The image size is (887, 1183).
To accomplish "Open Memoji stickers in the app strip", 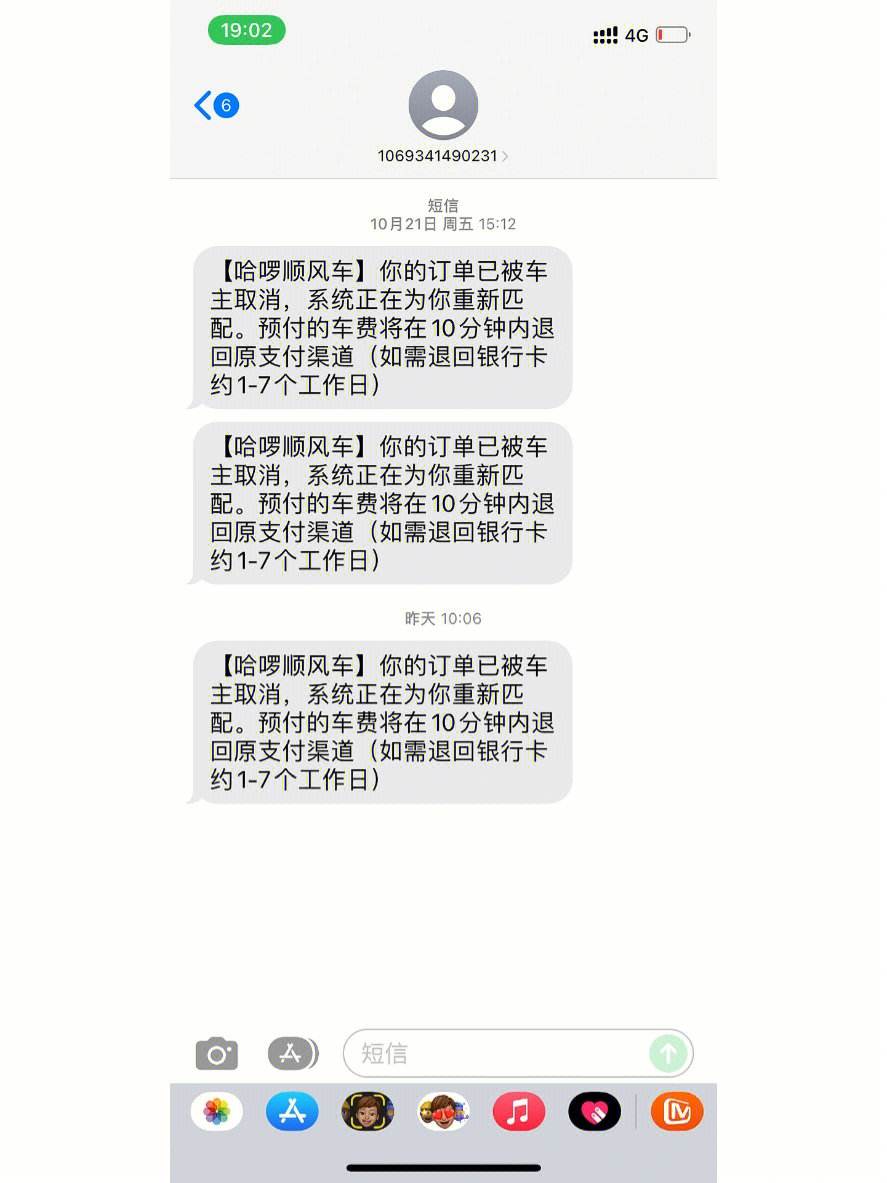I will (443, 1111).
